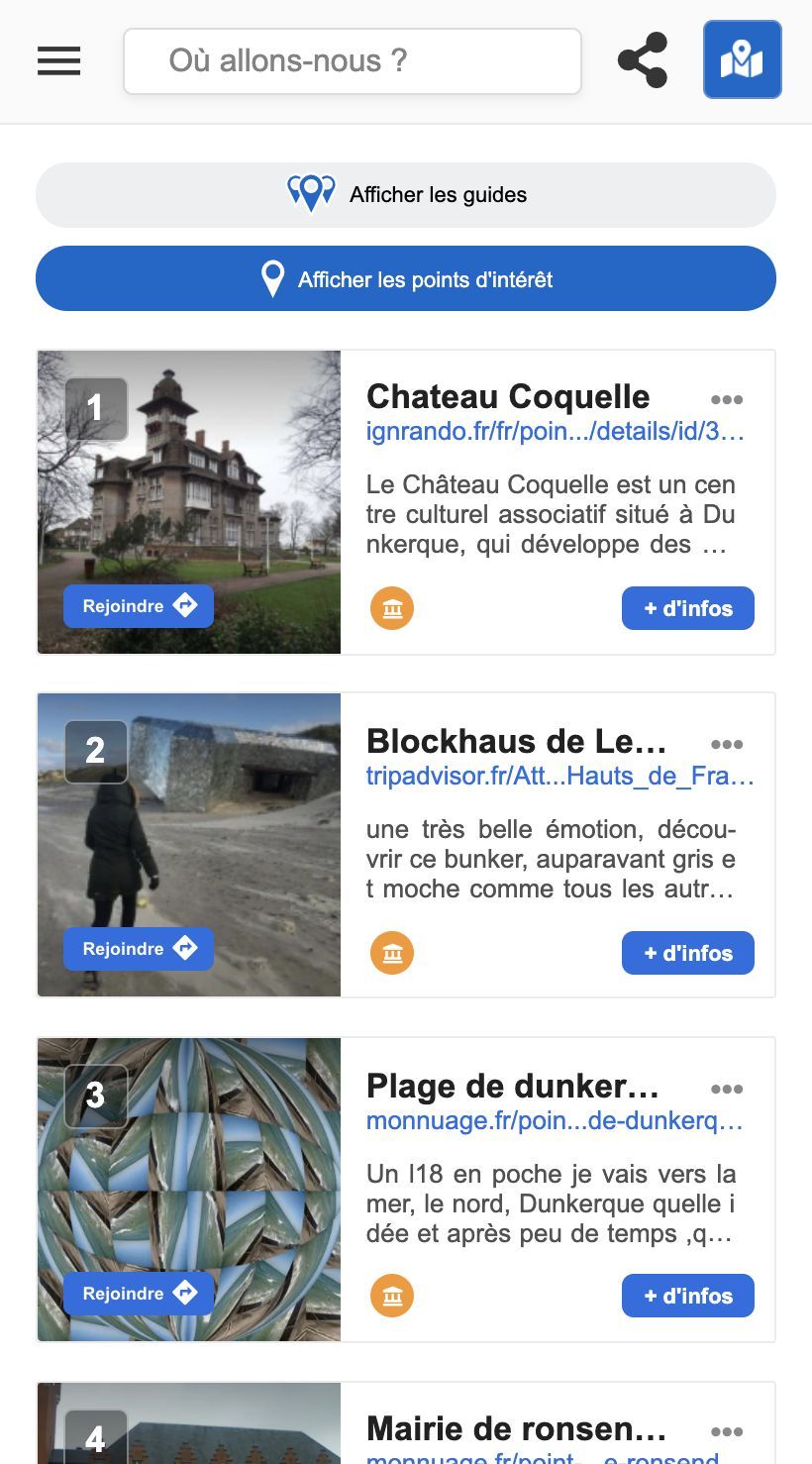
Task: Open the monnuage.fr link for Plage de dunker…
Action: point(555,1121)
